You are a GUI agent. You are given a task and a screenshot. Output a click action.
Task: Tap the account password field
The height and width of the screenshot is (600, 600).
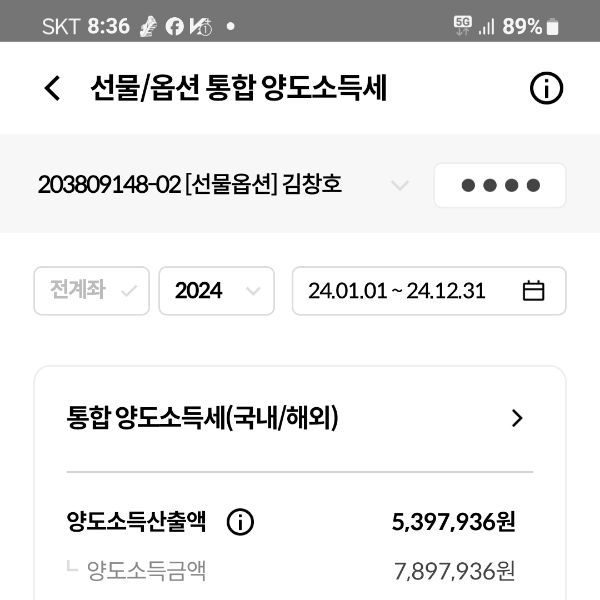499,185
